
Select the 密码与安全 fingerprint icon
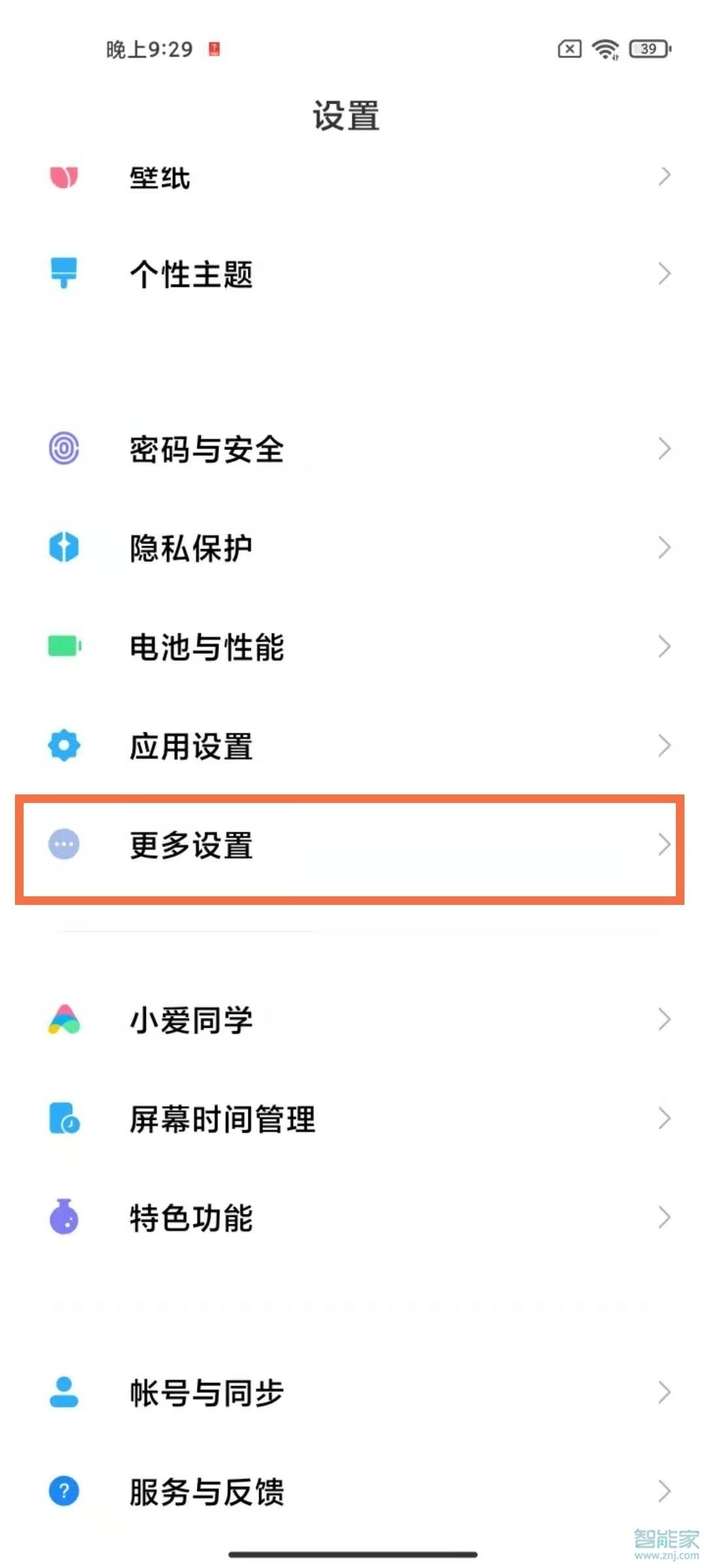[x=63, y=448]
